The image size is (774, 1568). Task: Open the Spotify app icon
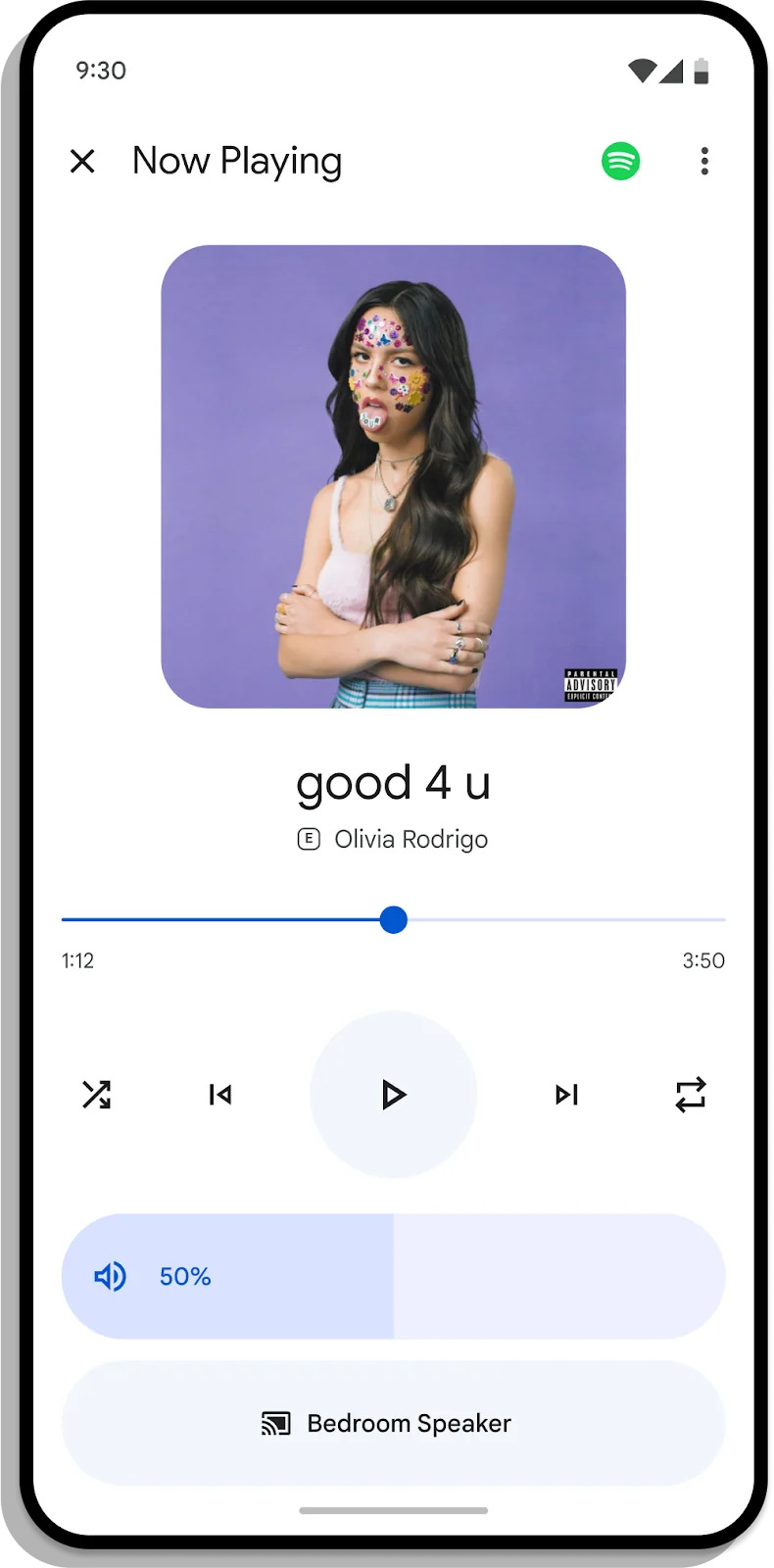click(x=620, y=161)
